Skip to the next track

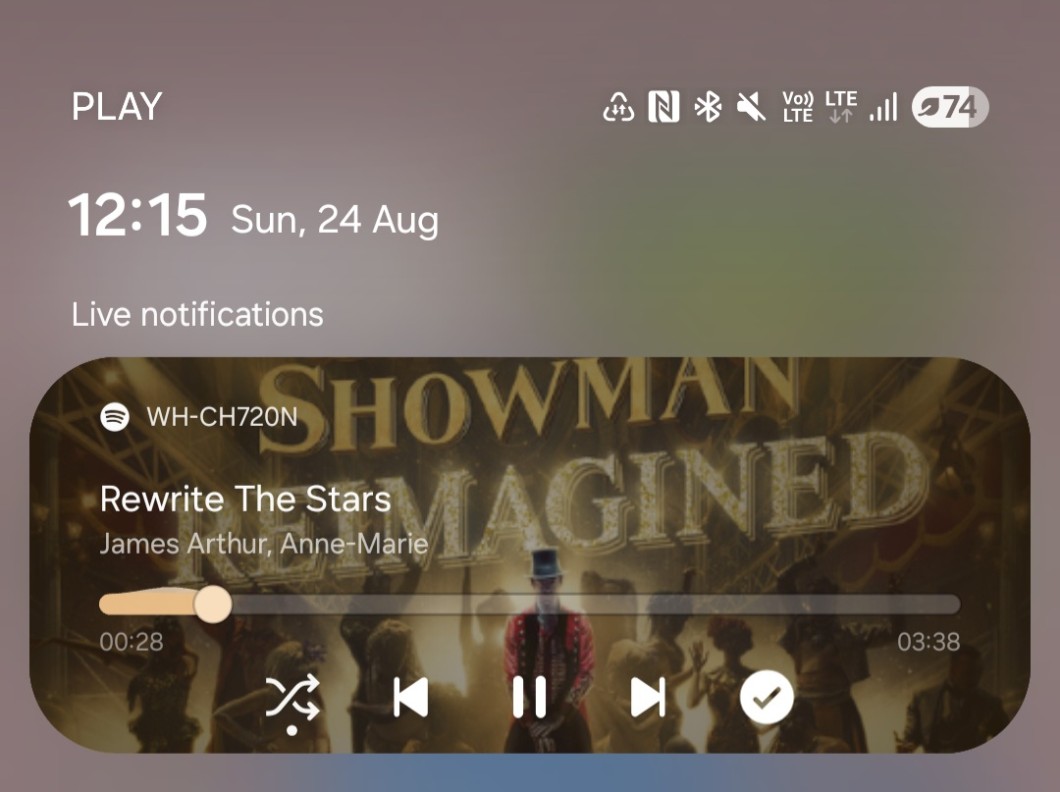point(648,697)
